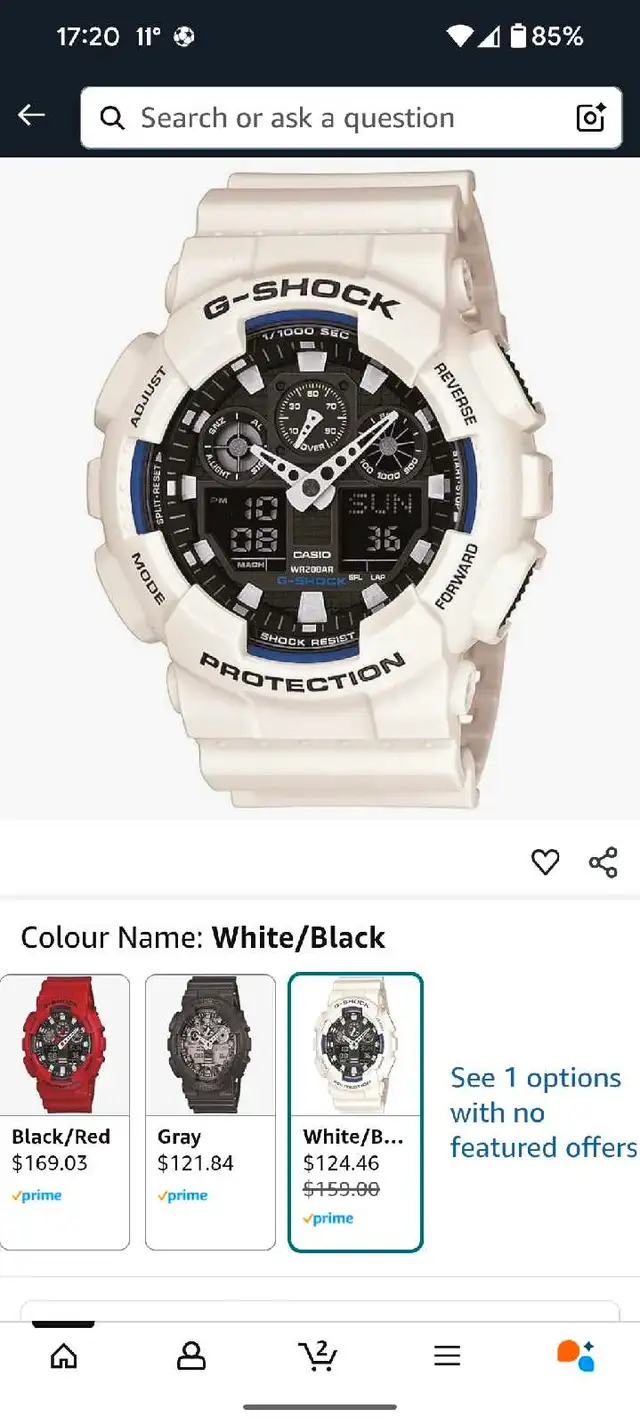640x1424 pixels.
Task: Open the camera lens search icon
Action: tap(591, 118)
